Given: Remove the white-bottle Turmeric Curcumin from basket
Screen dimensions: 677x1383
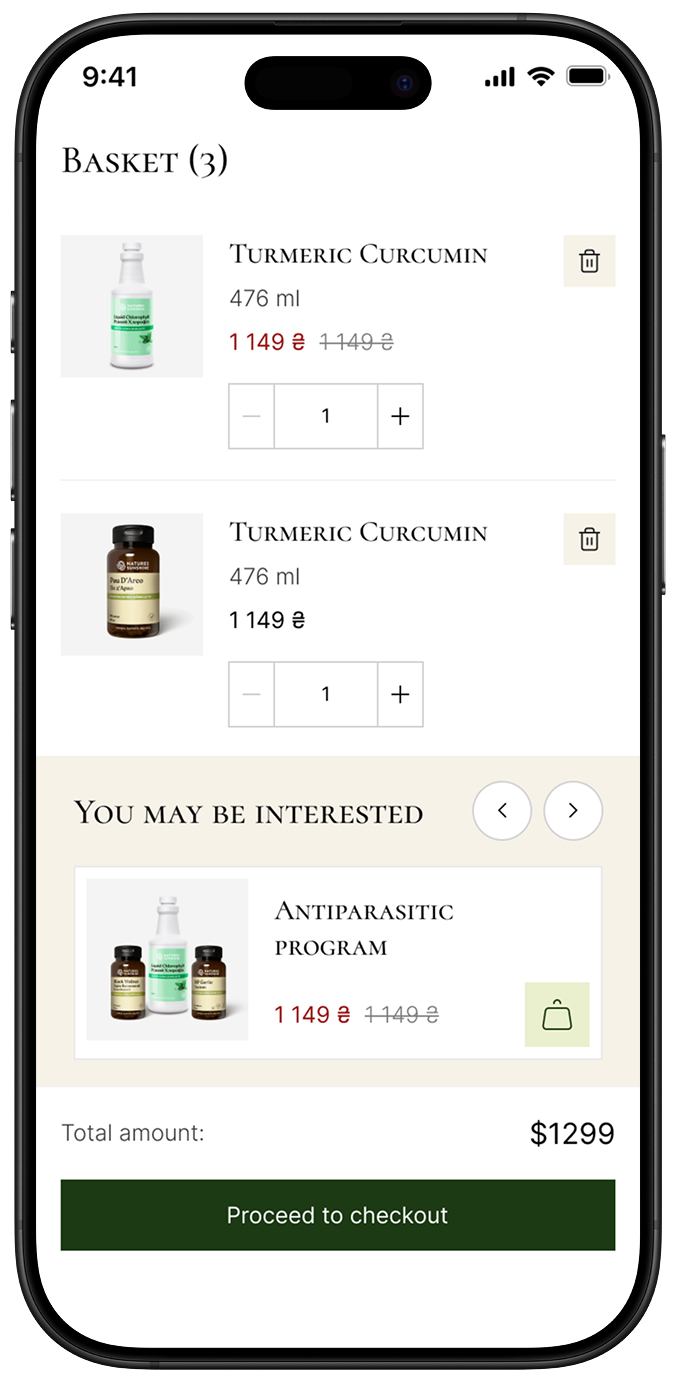Looking at the screenshot, I should pyautogui.click(x=589, y=261).
